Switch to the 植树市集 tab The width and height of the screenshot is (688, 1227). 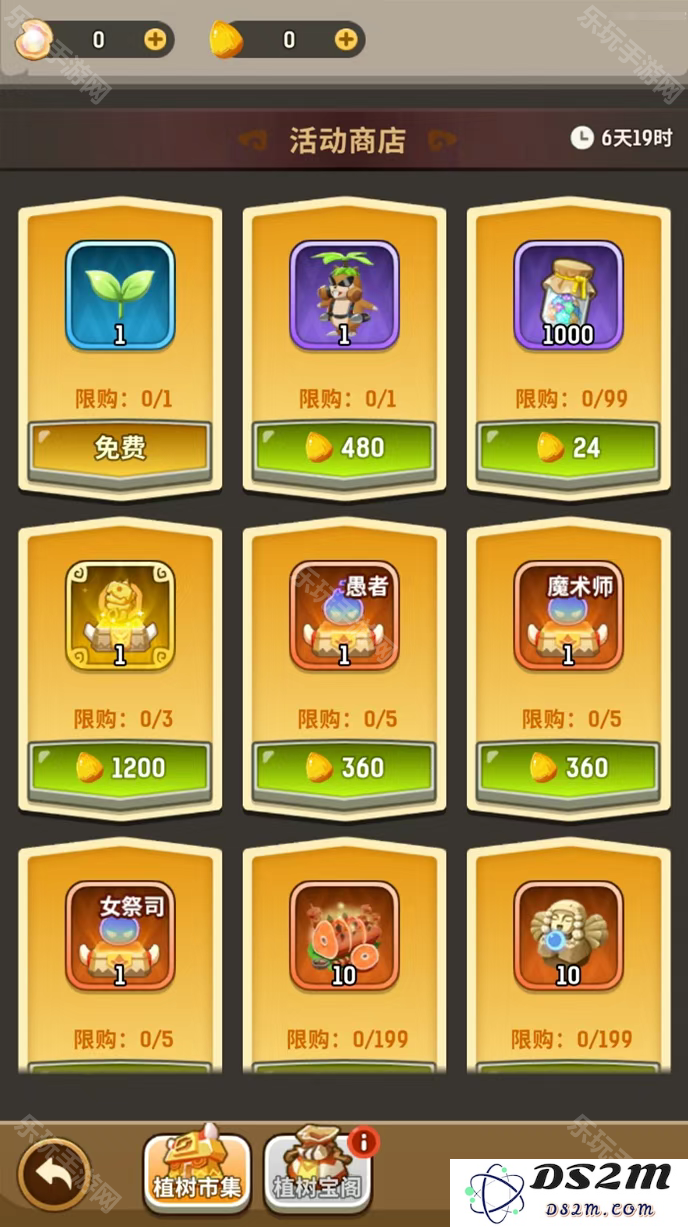point(197,1171)
